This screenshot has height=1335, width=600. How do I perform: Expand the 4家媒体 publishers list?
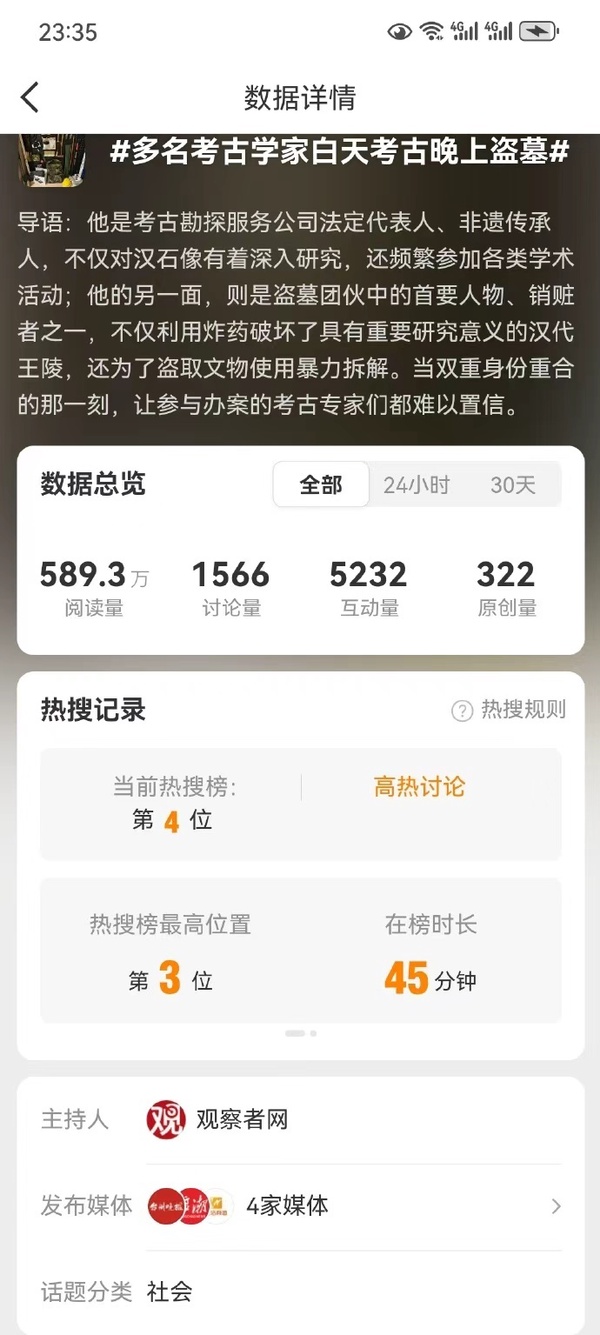555,1206
